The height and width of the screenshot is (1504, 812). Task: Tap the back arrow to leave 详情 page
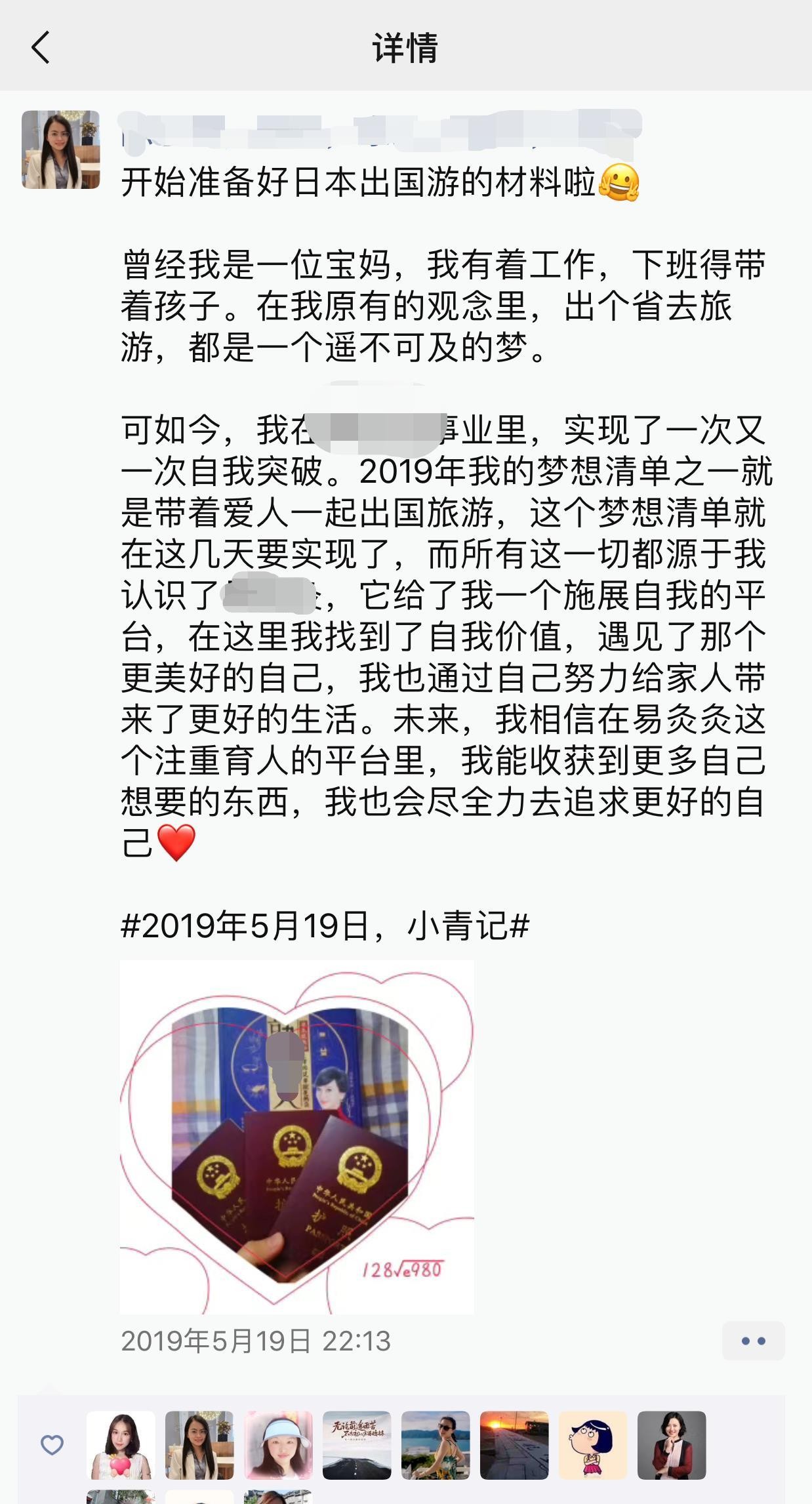click(x=41, y=47)
